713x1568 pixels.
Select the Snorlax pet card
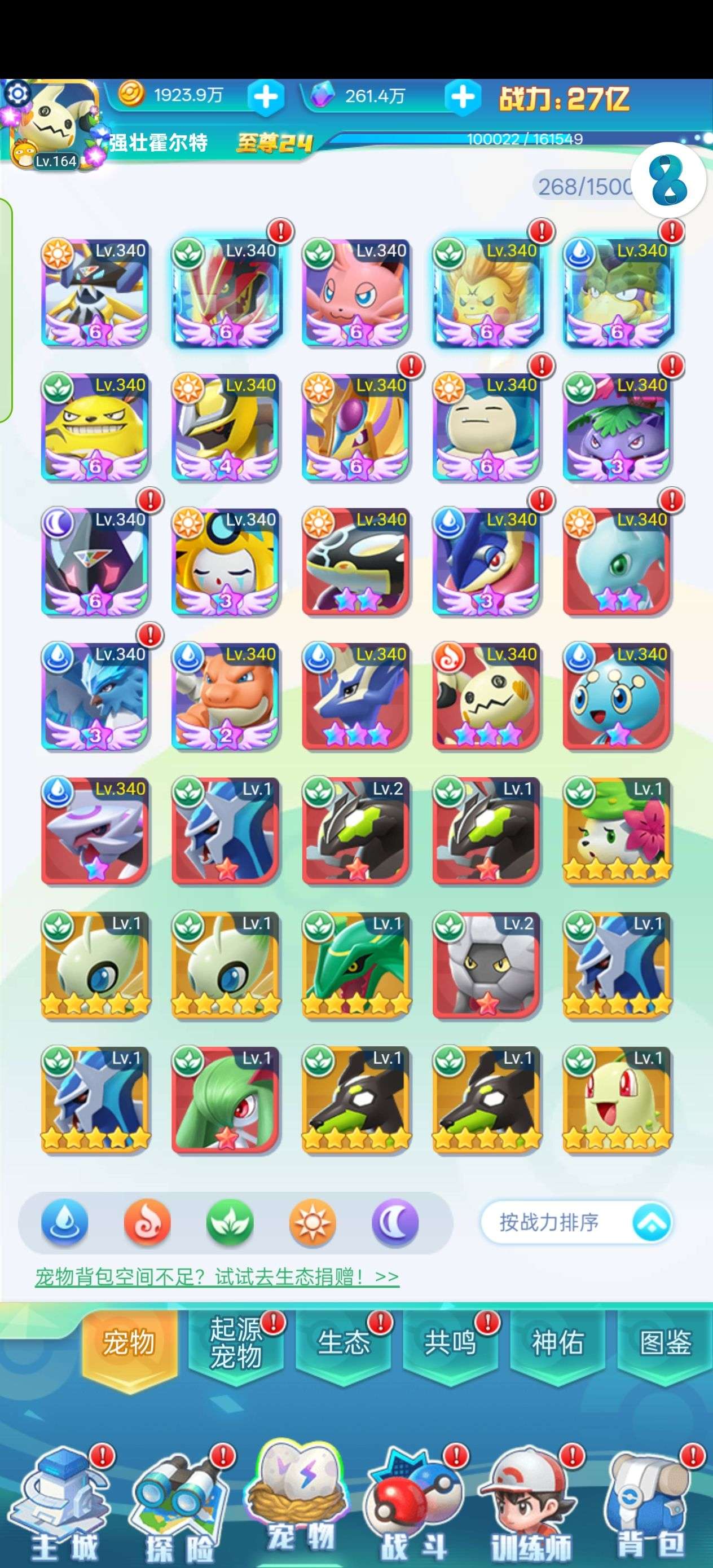(x=486, y=427)
